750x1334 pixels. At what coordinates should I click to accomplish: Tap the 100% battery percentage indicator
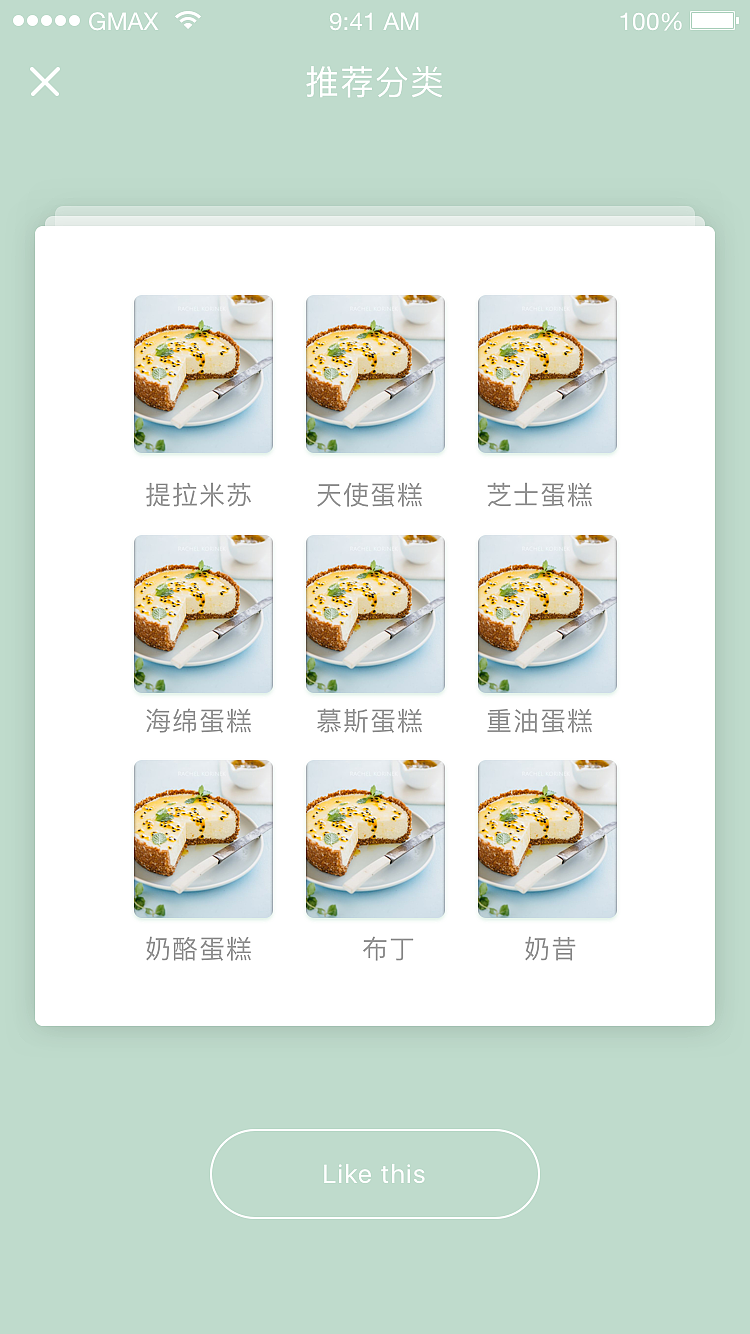pos(650,20)
